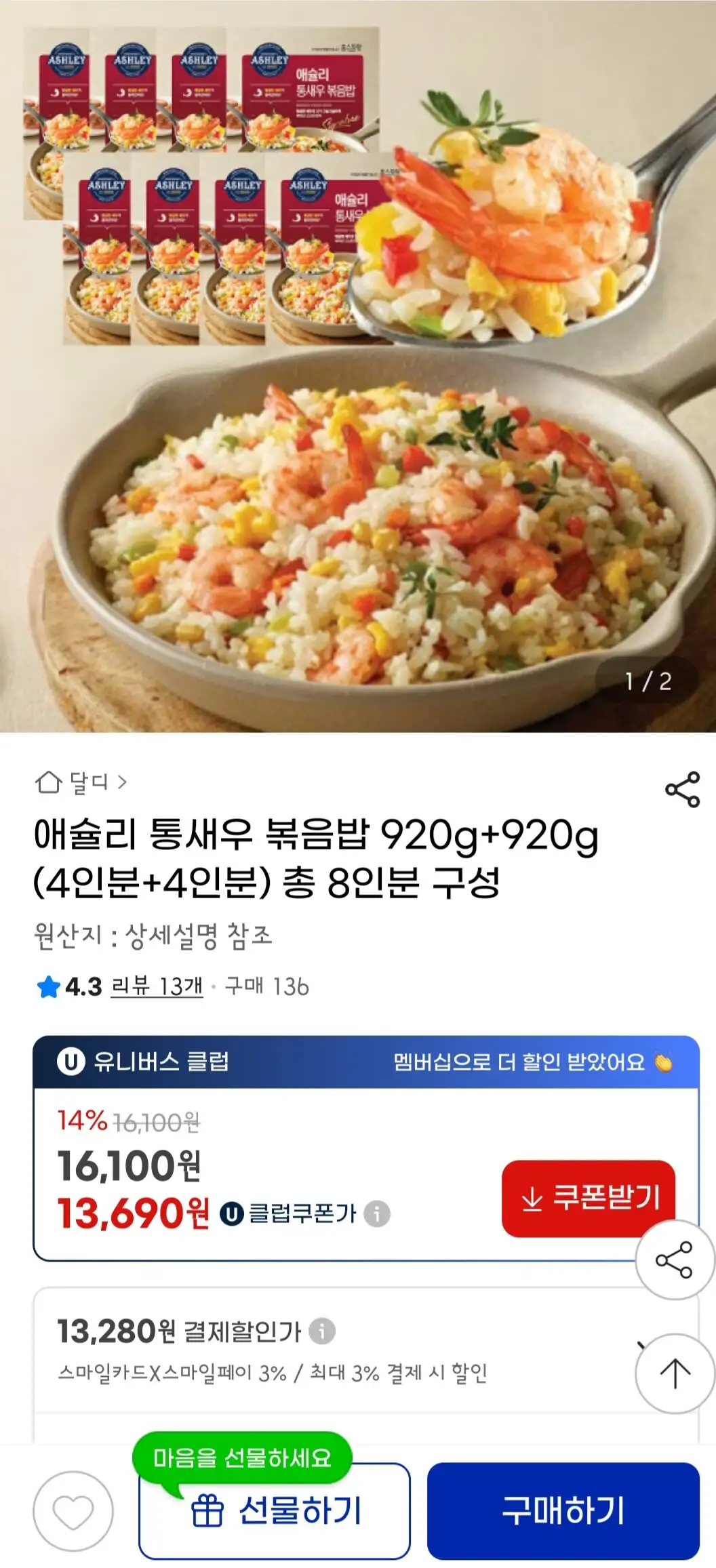Open the 리뷰 13개 reviews link
Viewport: 716px width, 1568px height.
click(157, 986)
